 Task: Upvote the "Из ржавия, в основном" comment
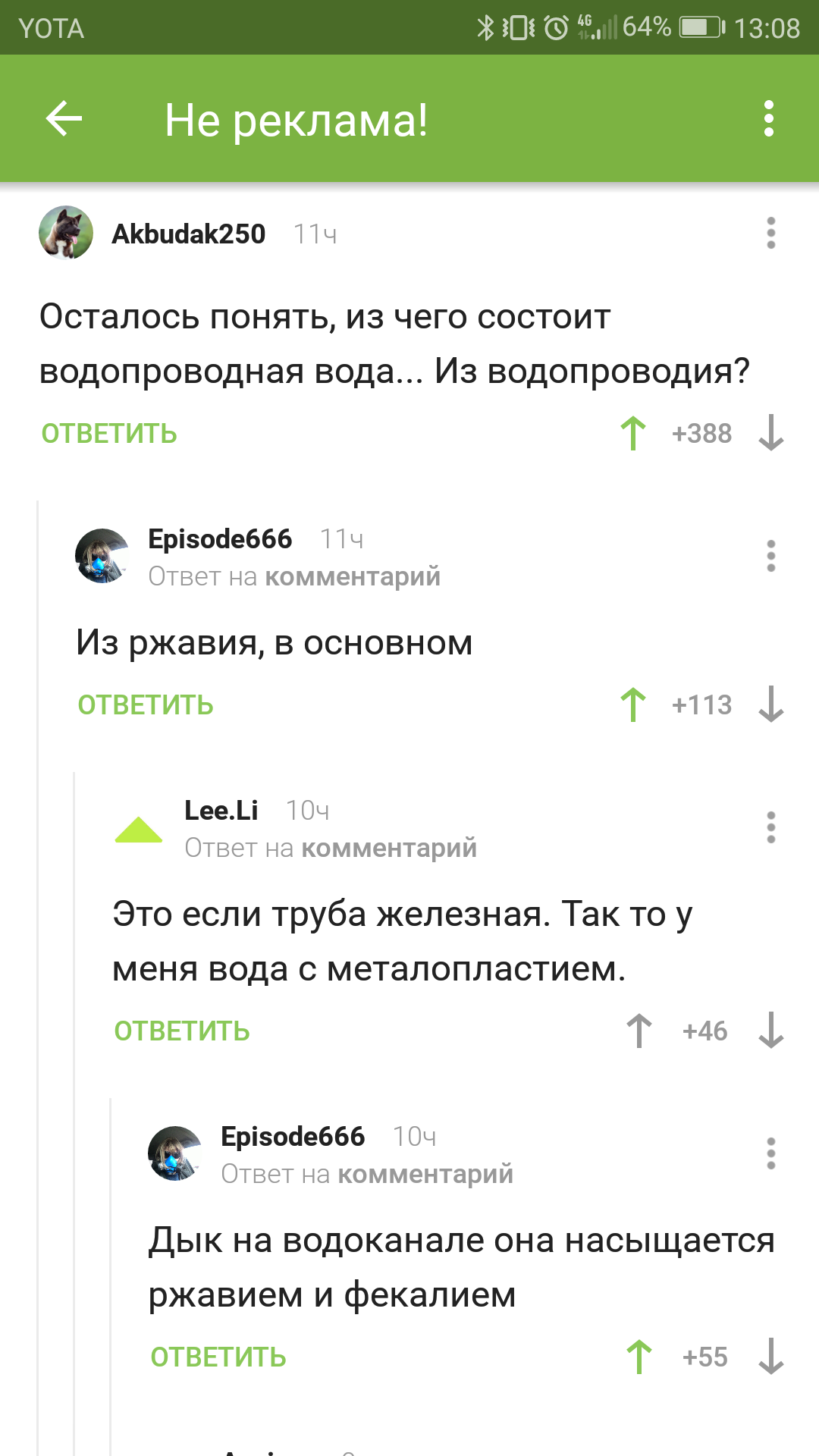(x=633, y=705)
